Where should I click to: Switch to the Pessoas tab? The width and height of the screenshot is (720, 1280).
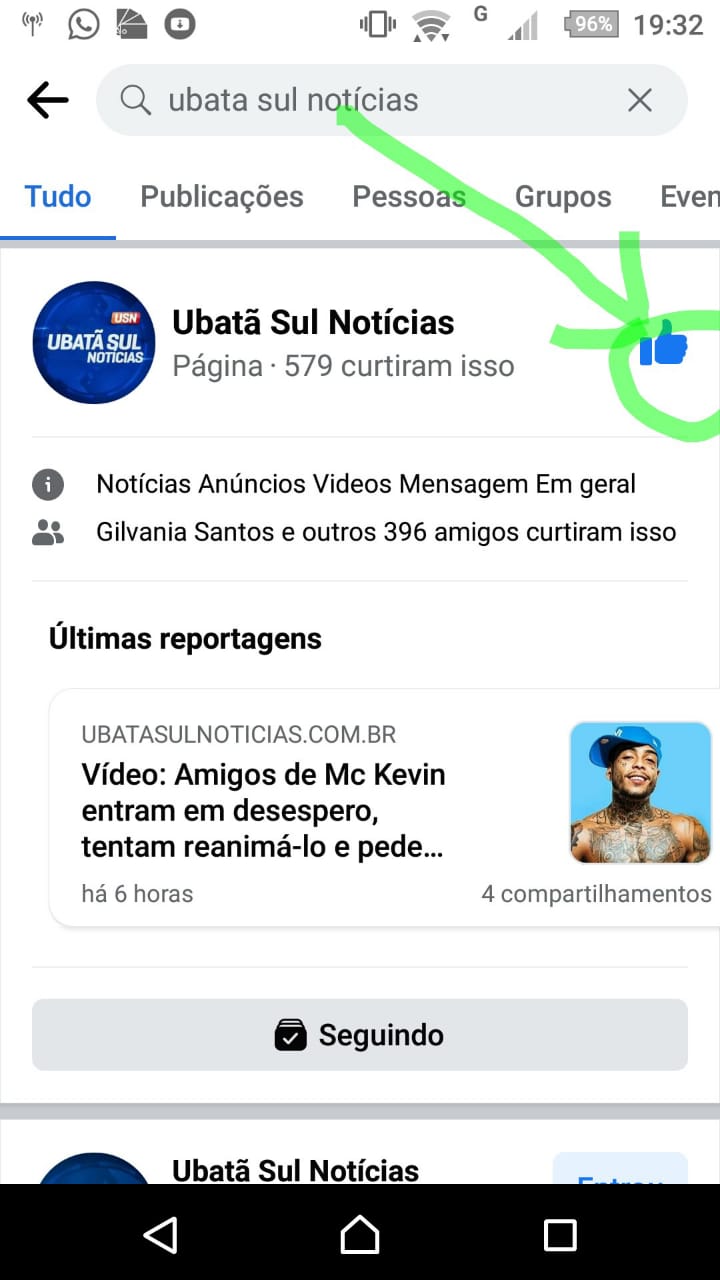pyautogui.click(x=408, y=197)
